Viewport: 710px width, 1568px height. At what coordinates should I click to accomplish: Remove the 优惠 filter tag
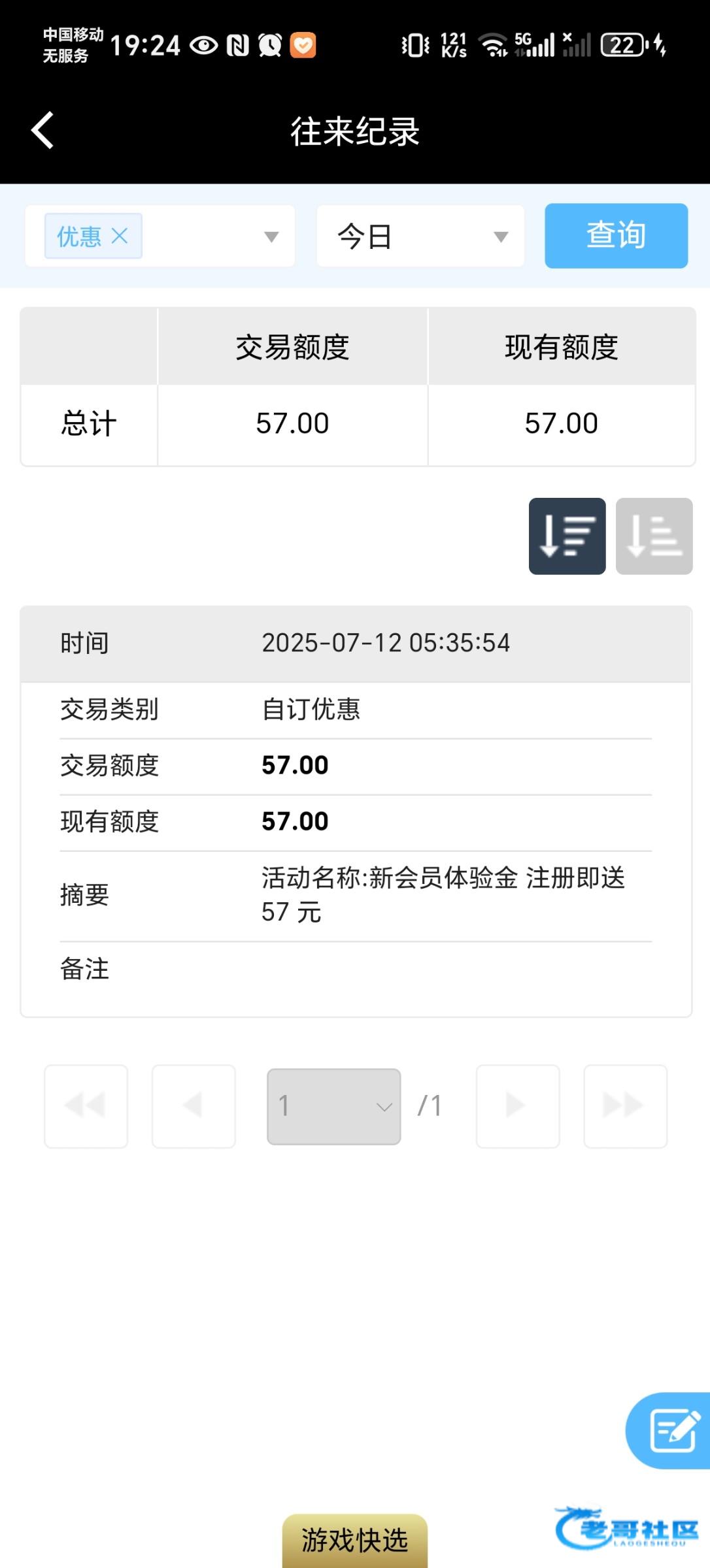(120, 236)
